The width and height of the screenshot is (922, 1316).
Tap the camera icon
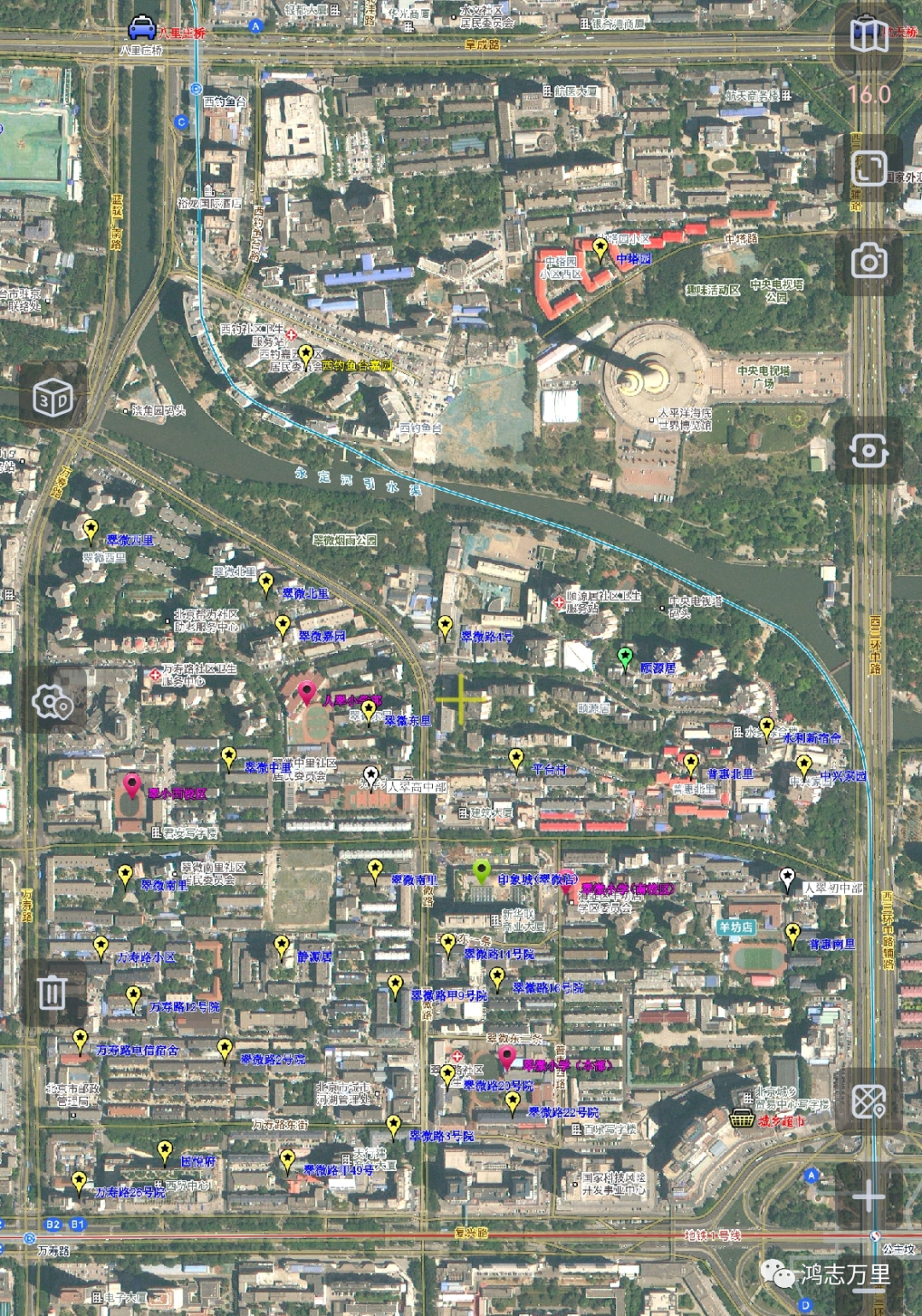pyautogui.click(x=868, y=261)
